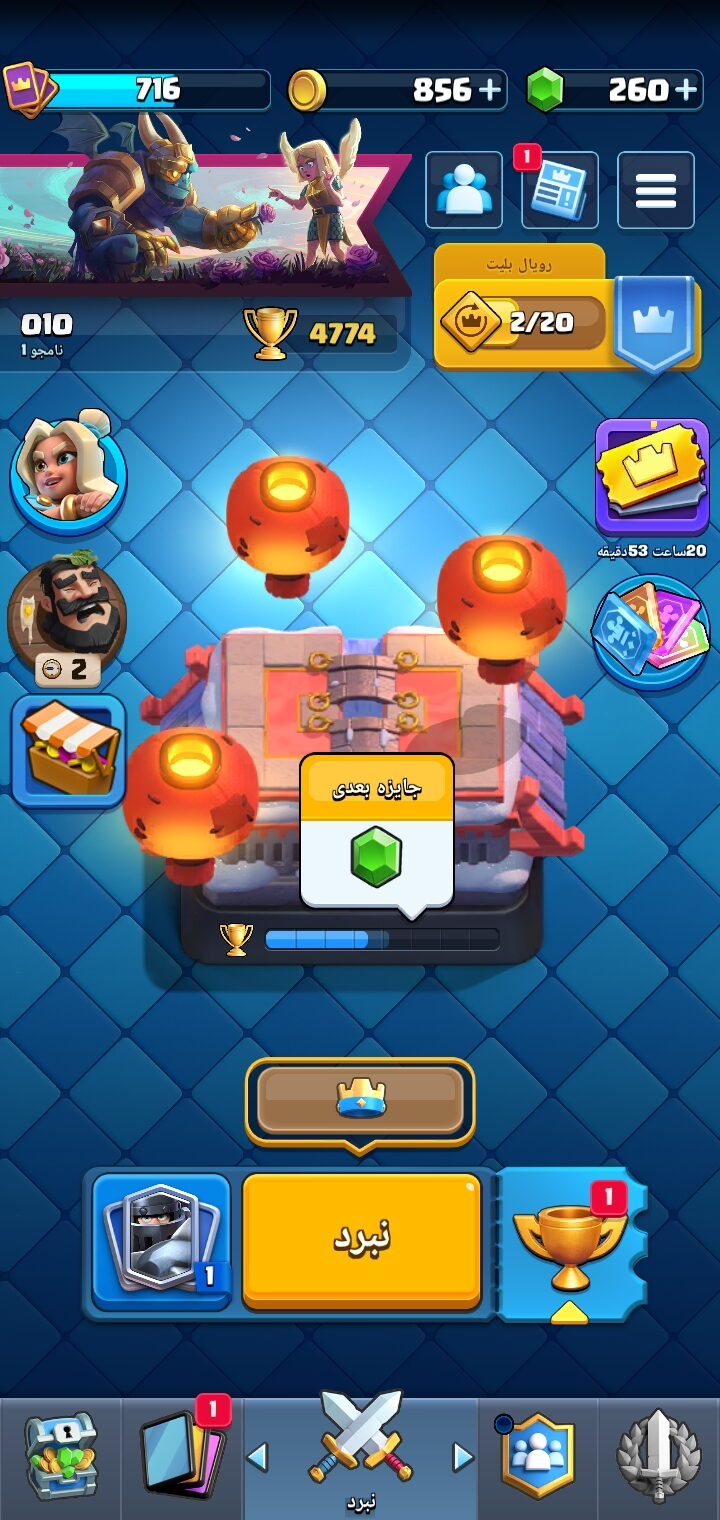The height and width of the screenshot is (1520, 720).
Task: Open the golden ticket event offer
Action: coord(652,477)
